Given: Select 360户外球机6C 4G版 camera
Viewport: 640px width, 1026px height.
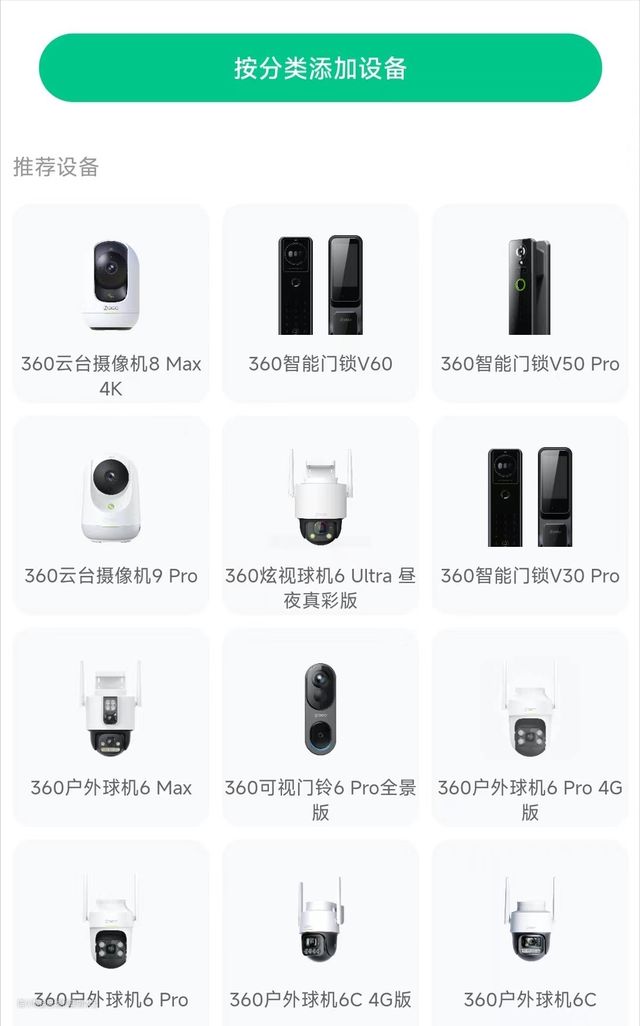Looking at the screenshot, I should tap(320, 935).
